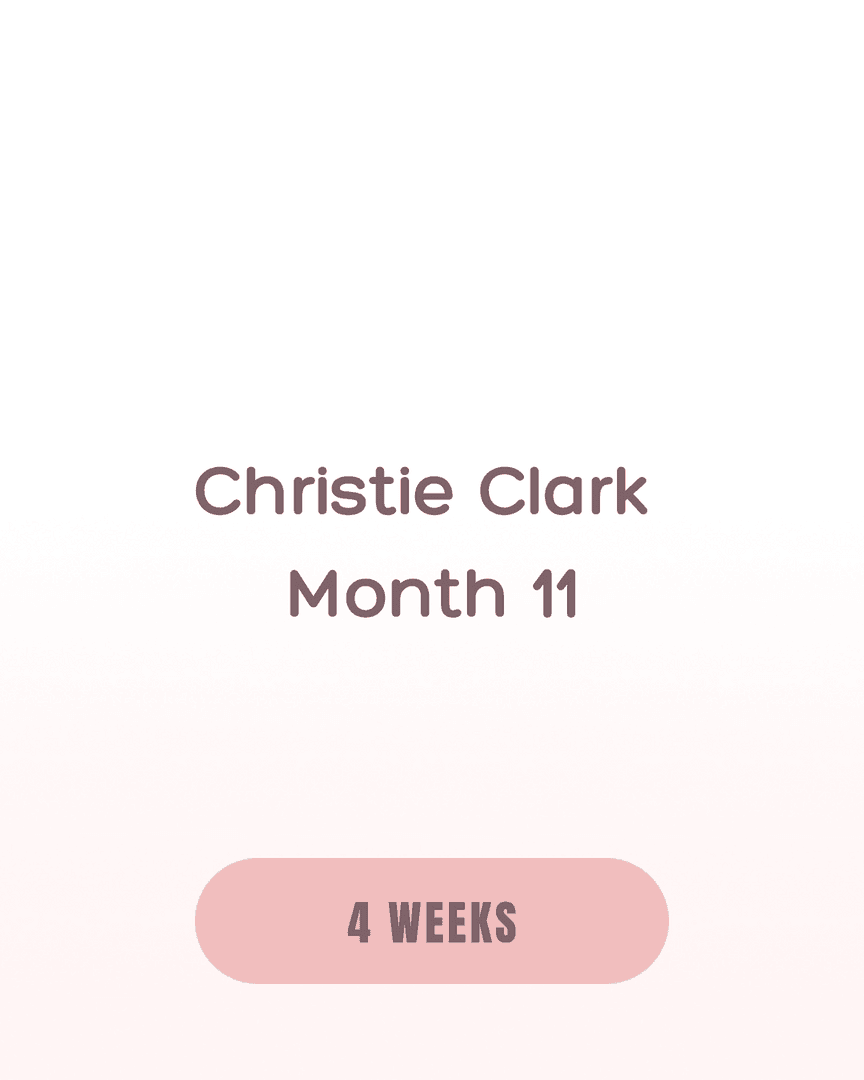Screen dimensions: 864x1080
Task: Click the word Month in the heading
Action: pos(395,590)
